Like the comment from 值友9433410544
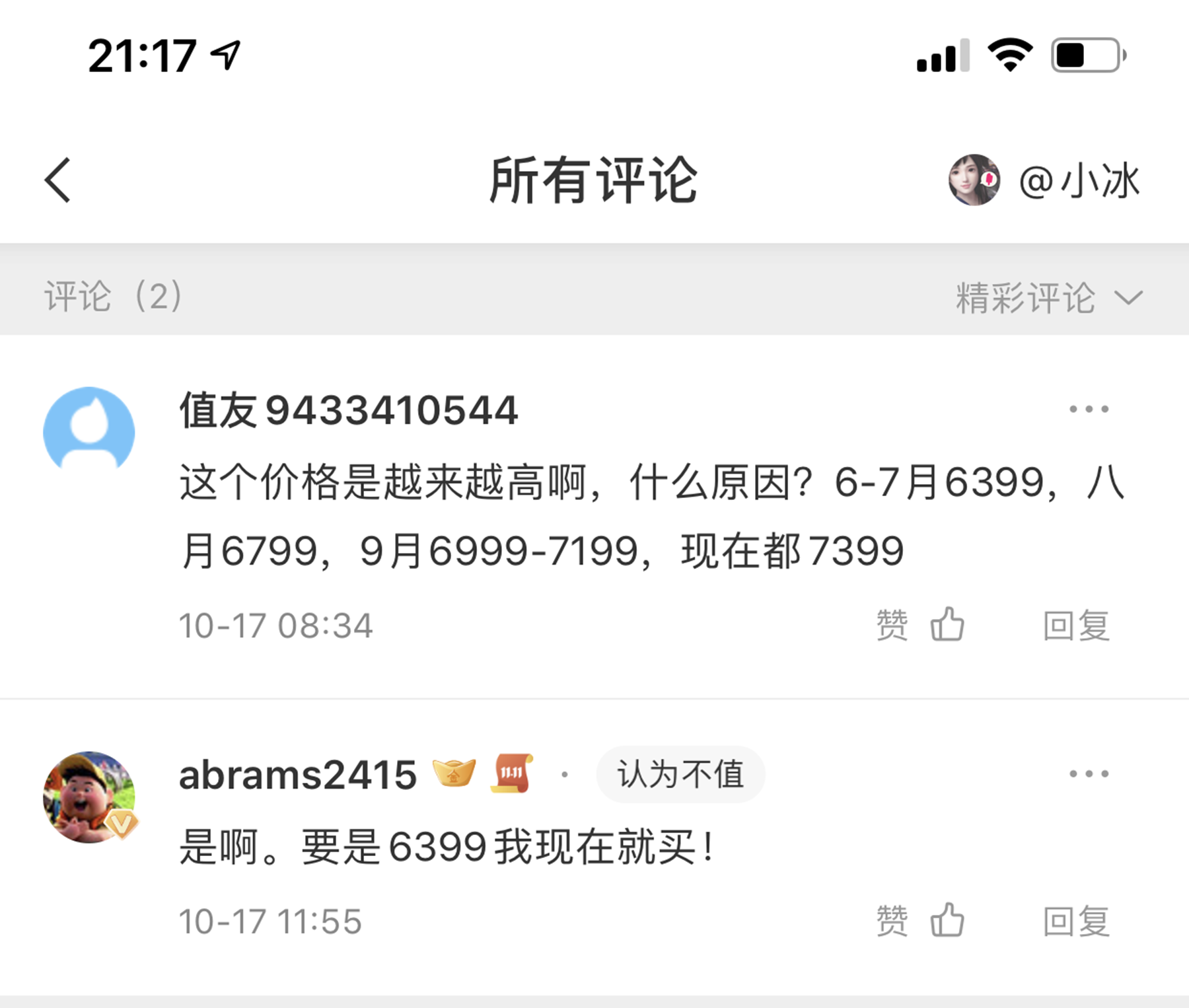This screenshot has height=1008, width=1189. (921, 625)
